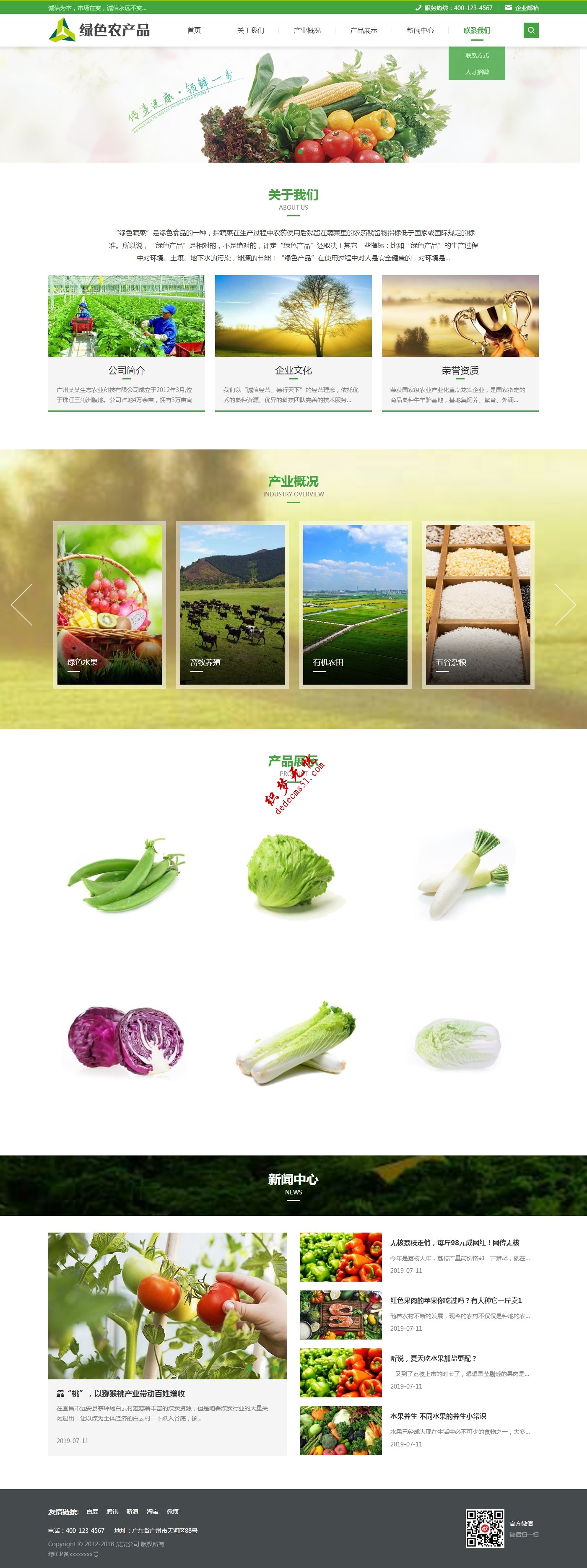Open the search icon in the header
587x1568 pixels.
(x=530, y=31)
